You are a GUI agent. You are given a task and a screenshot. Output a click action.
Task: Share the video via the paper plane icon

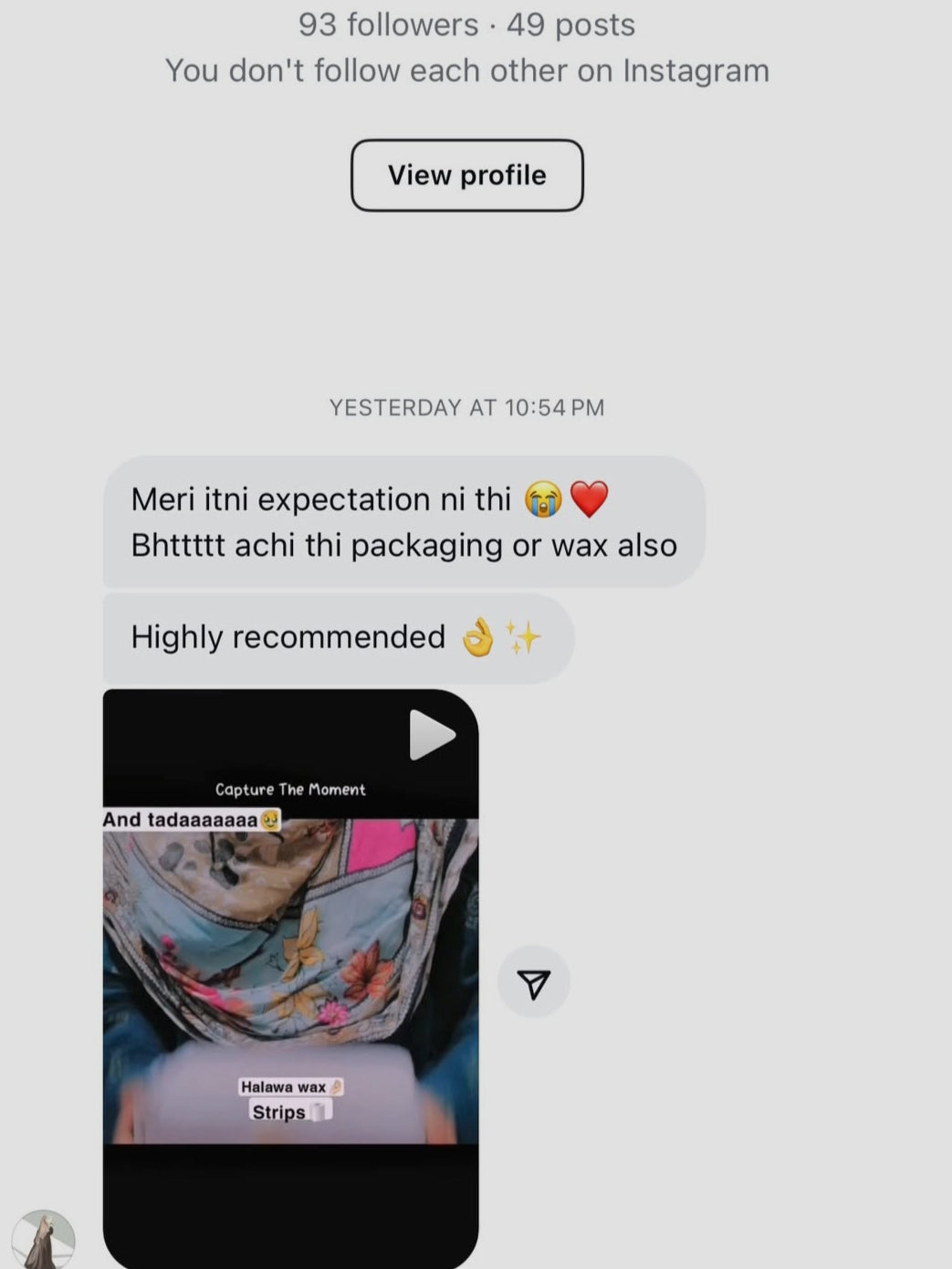click(x=533, y=982)
